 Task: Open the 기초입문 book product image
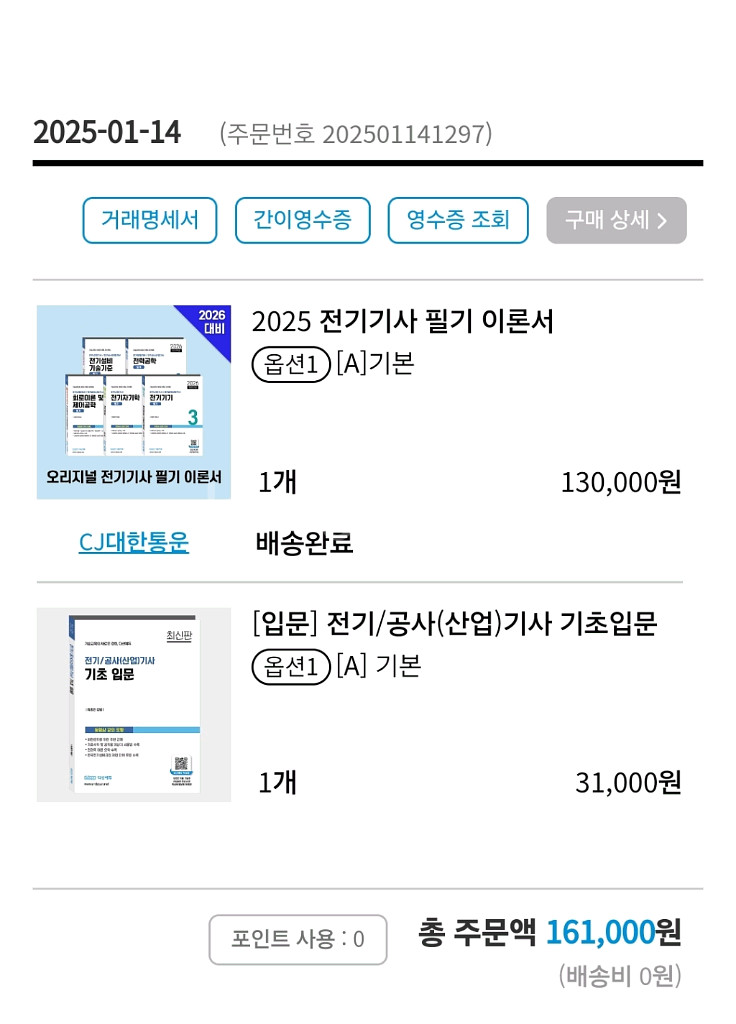pos(133,704)
